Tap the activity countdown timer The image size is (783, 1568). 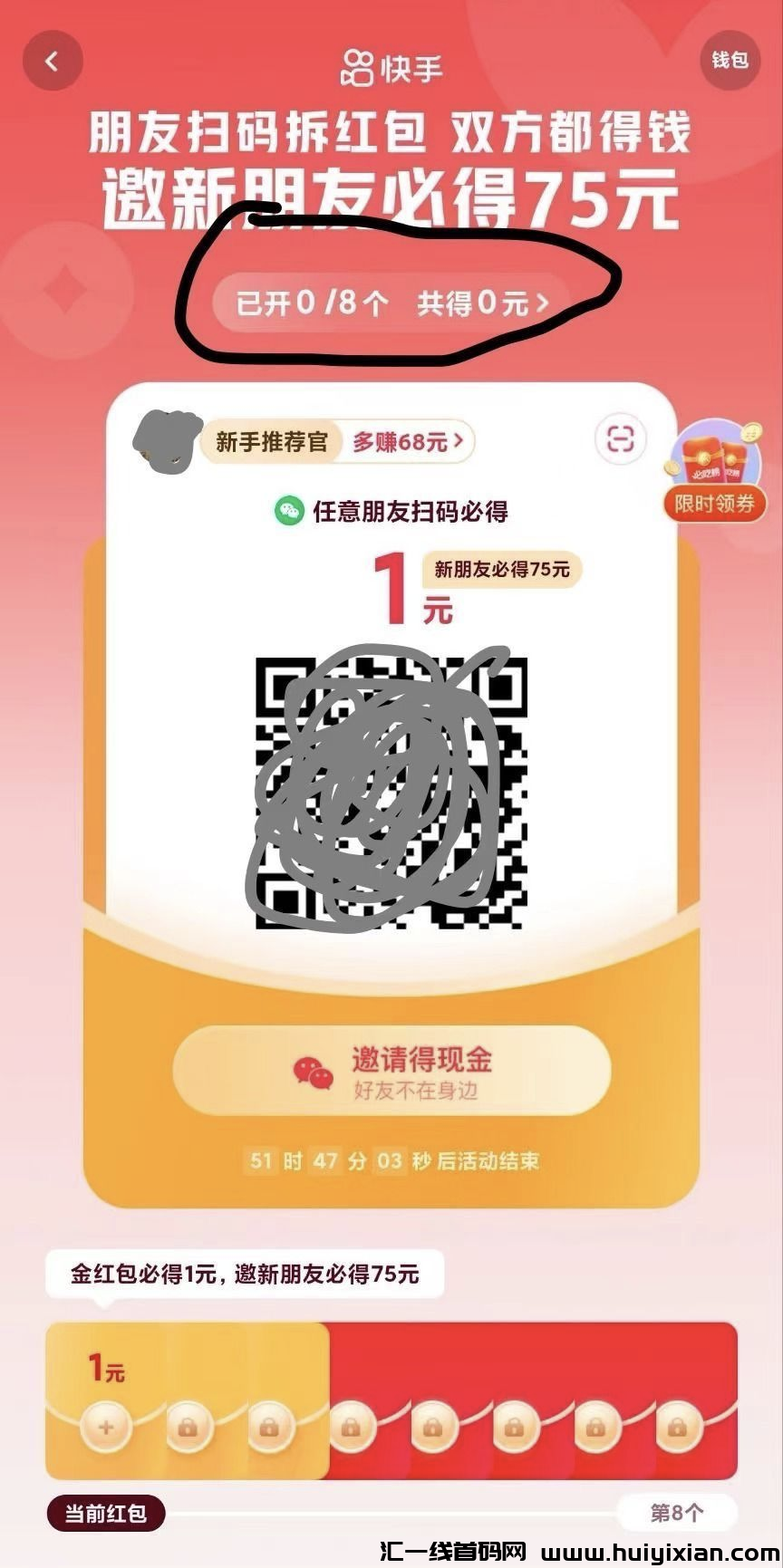click(x=391, y=1160)
